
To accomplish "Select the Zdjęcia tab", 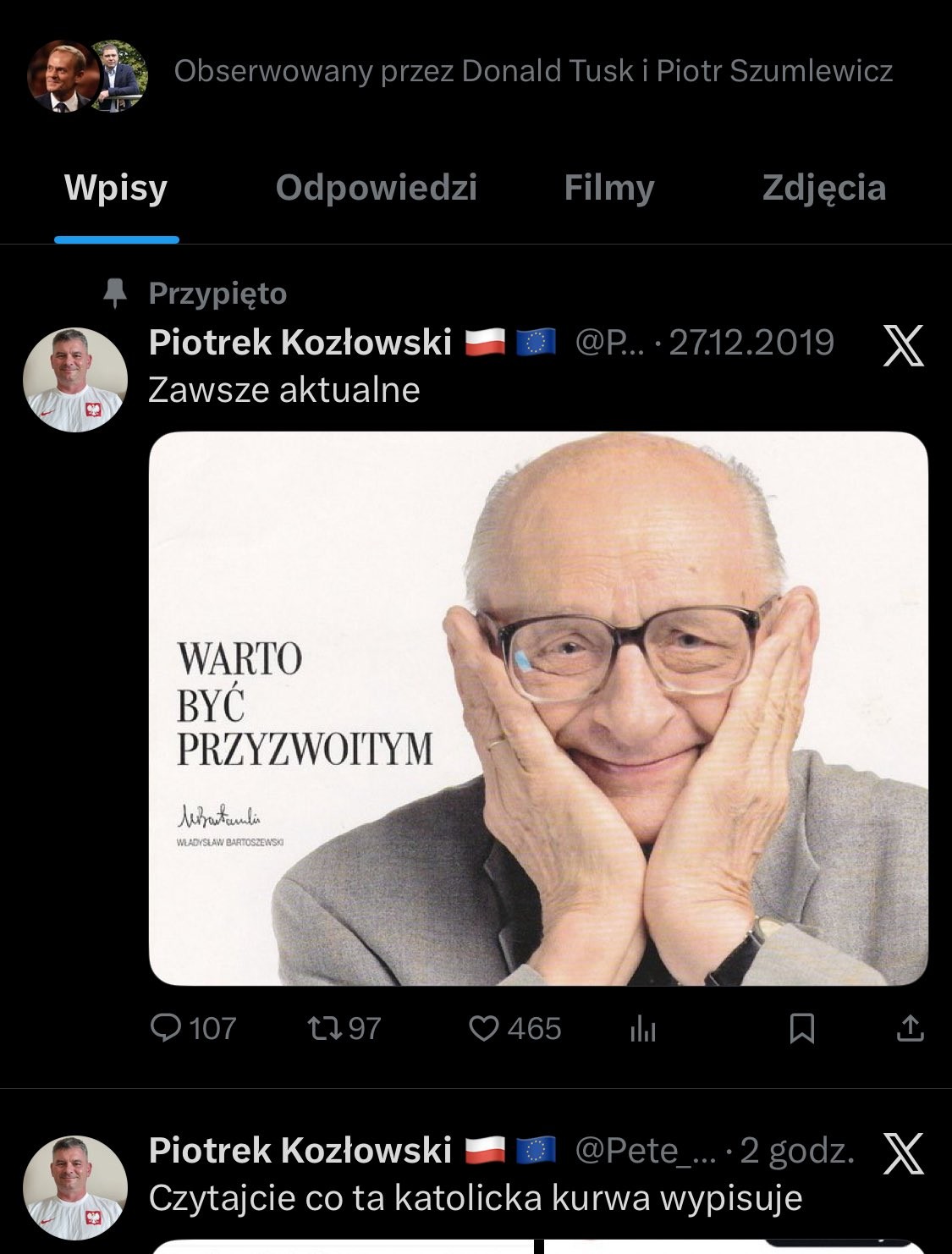I will (x=824, y=188).
